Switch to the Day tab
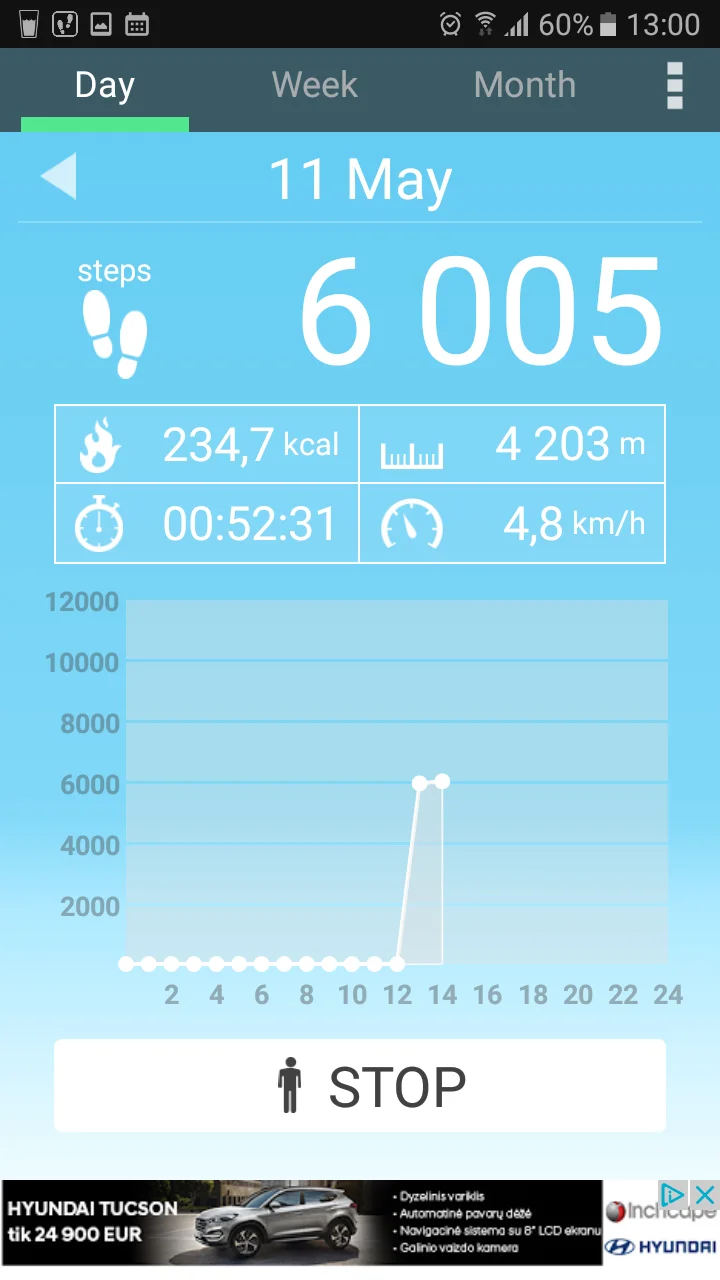Image resolution: width=720 pixels, height=1280 pixels. (105, 86)
